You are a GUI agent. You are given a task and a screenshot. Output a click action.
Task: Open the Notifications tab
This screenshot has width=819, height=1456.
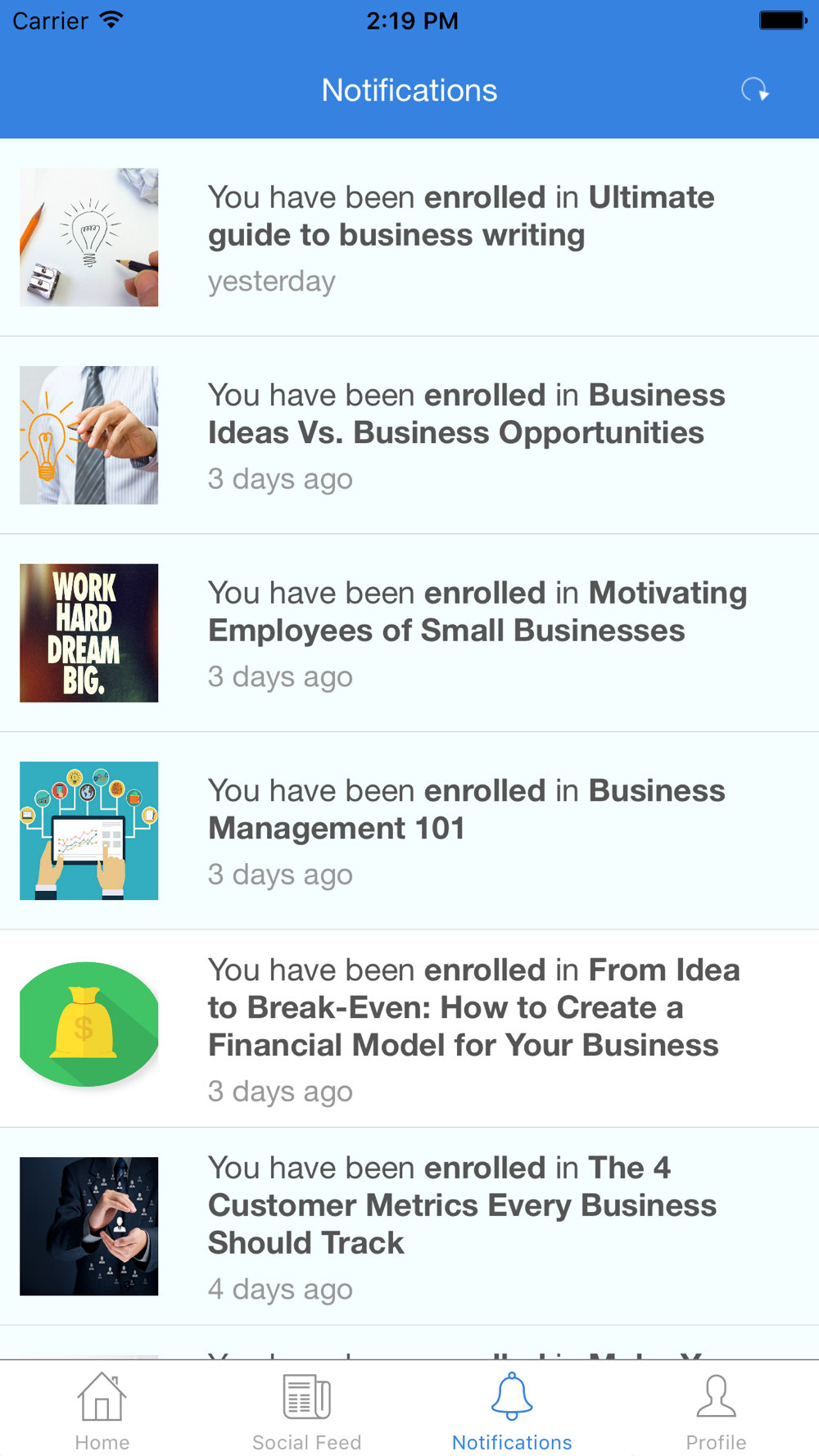pos(512,1410)
